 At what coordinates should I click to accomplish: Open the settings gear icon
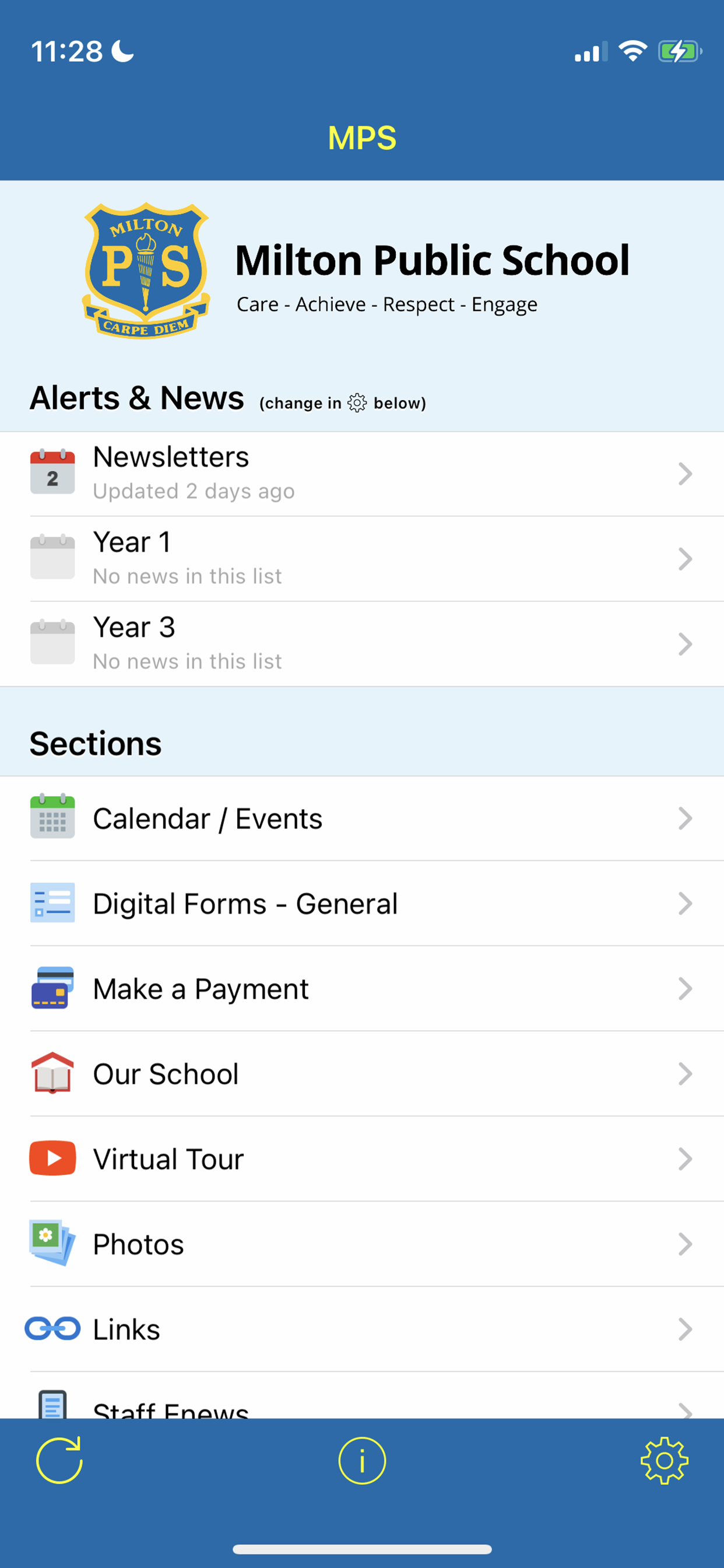[x=665, y=1460]
